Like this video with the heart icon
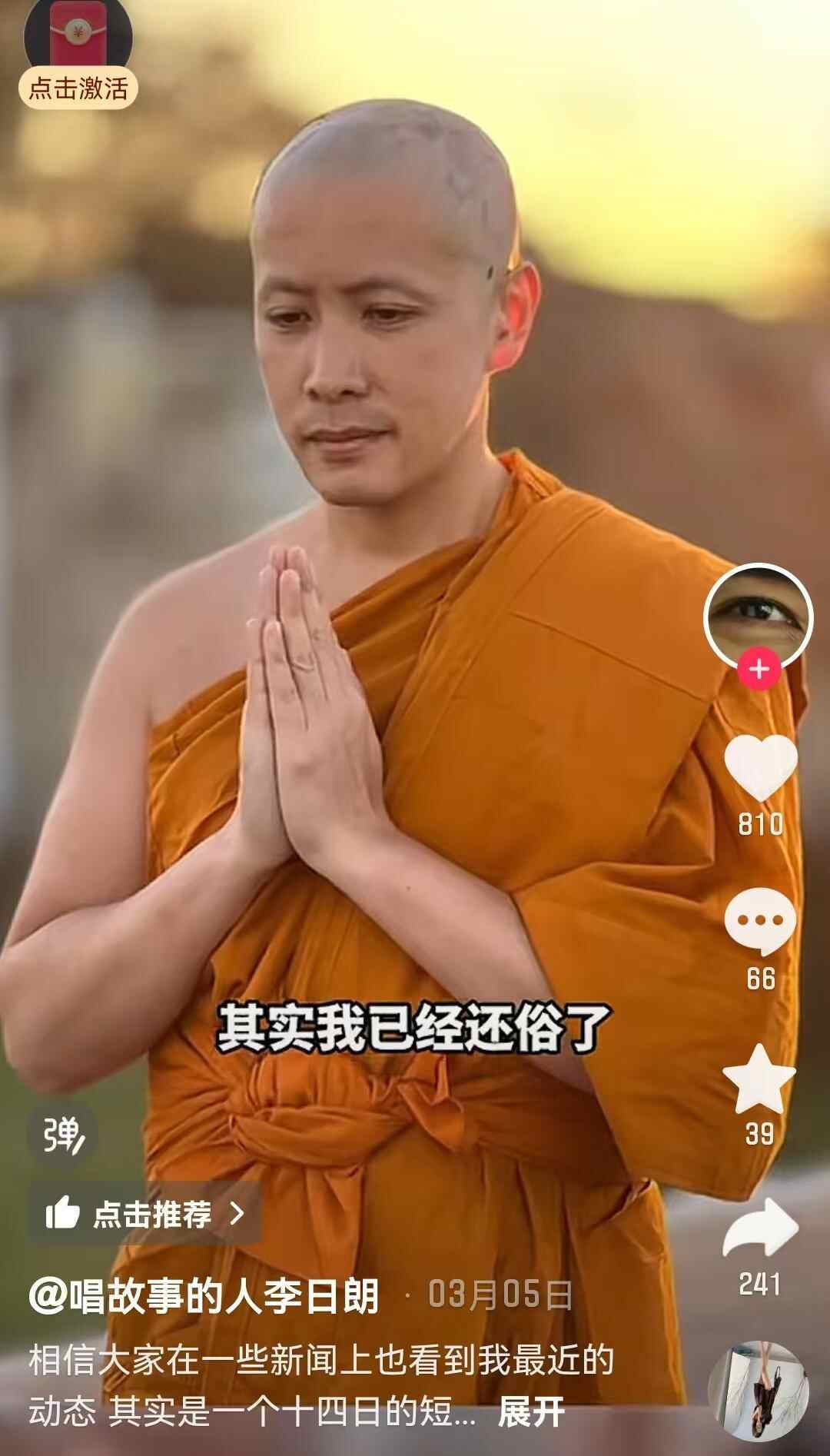Screen dimensions: 830x1456 [x=760, y=768]
